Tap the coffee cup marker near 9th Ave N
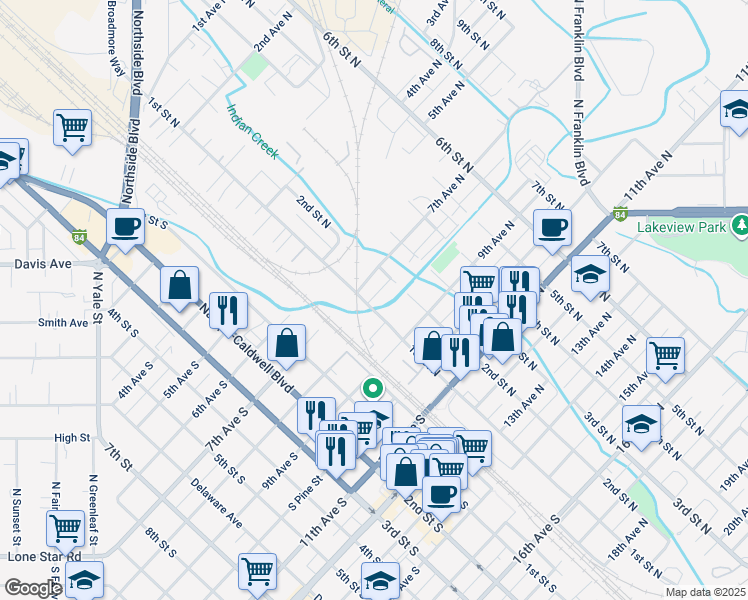Viewport: 748px width, 600px height. click(552, 228)
